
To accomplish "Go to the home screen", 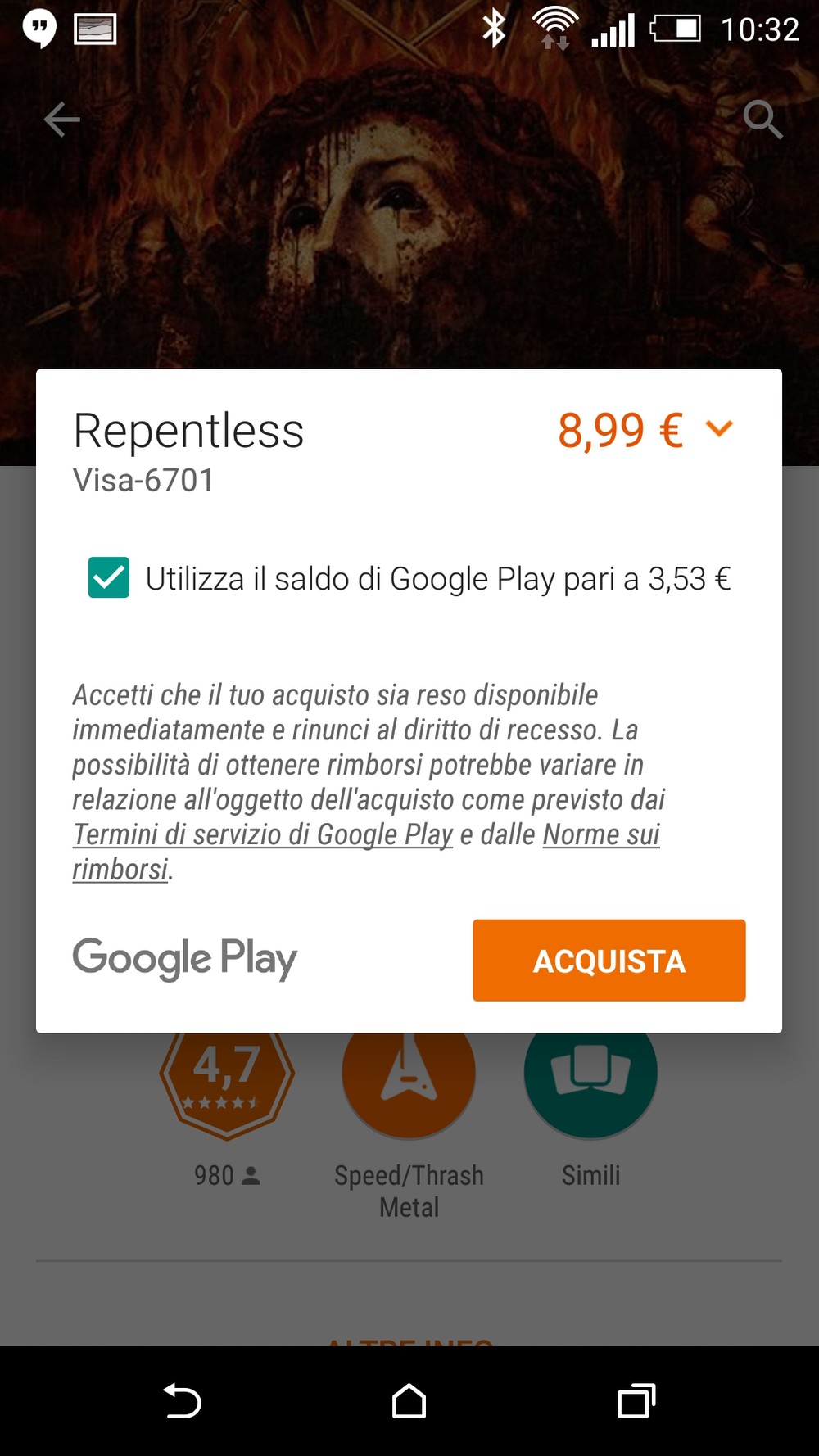I will (x=409, y=1400).
